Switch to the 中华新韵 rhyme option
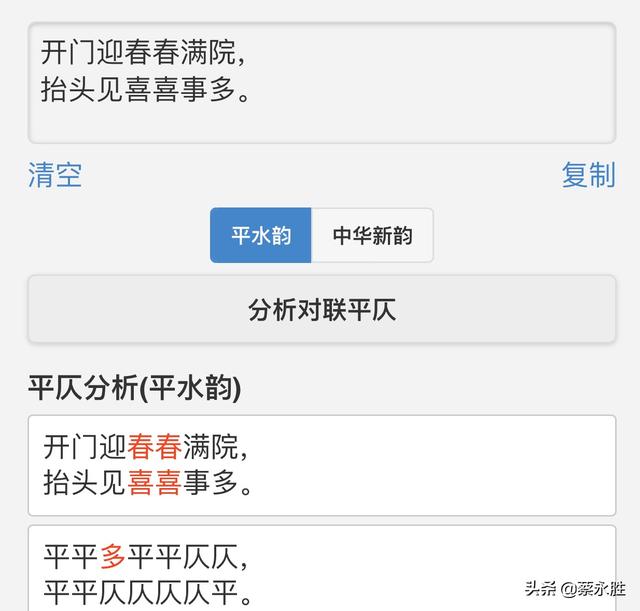Screen dimensions: 640x611 (x=372, y=236)
